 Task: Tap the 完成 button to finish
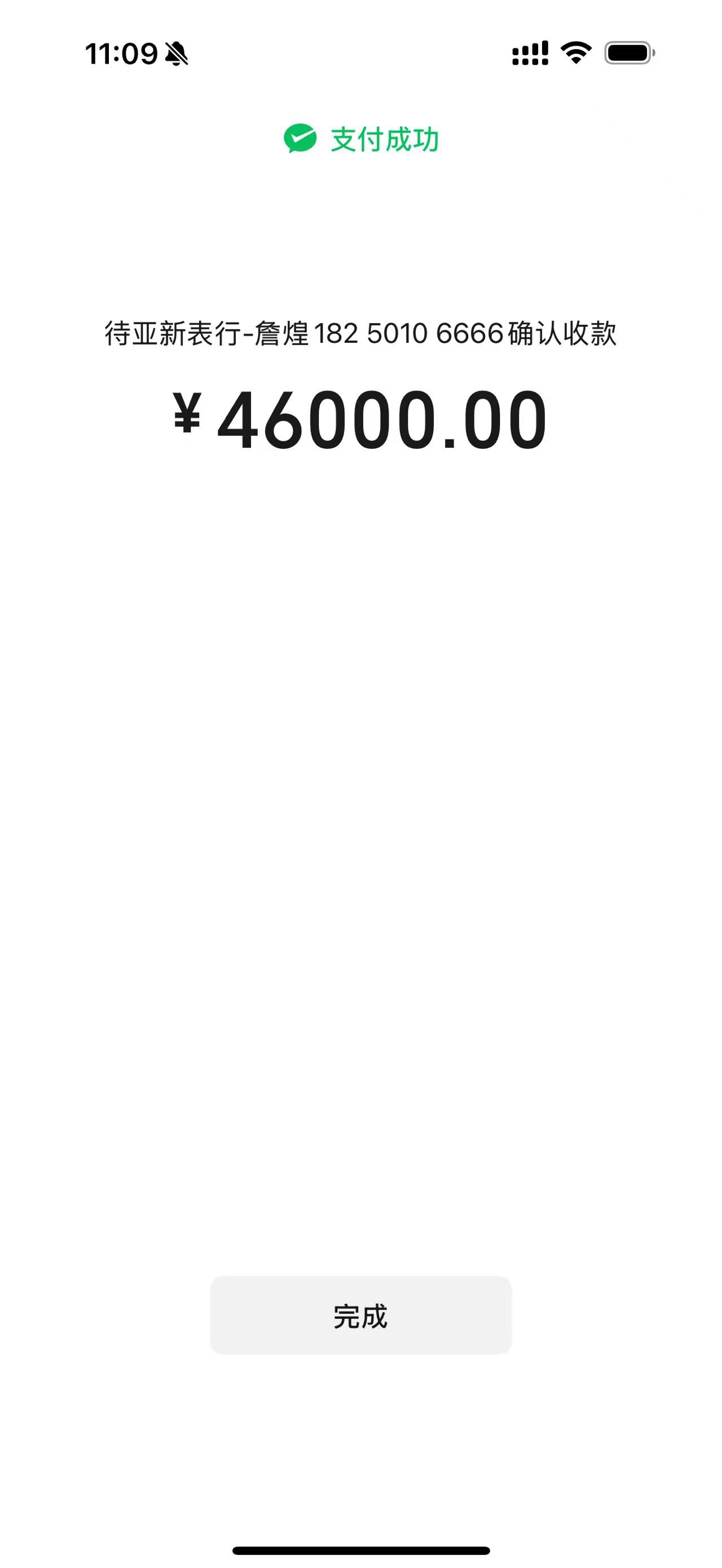click(360, 1317)
